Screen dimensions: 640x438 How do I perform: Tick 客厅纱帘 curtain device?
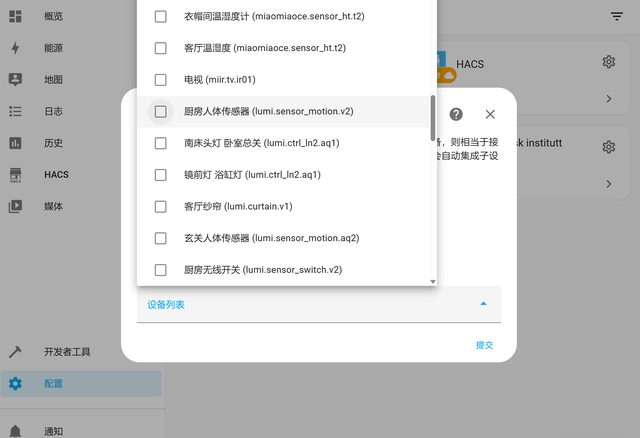click(x=160, y=207)
